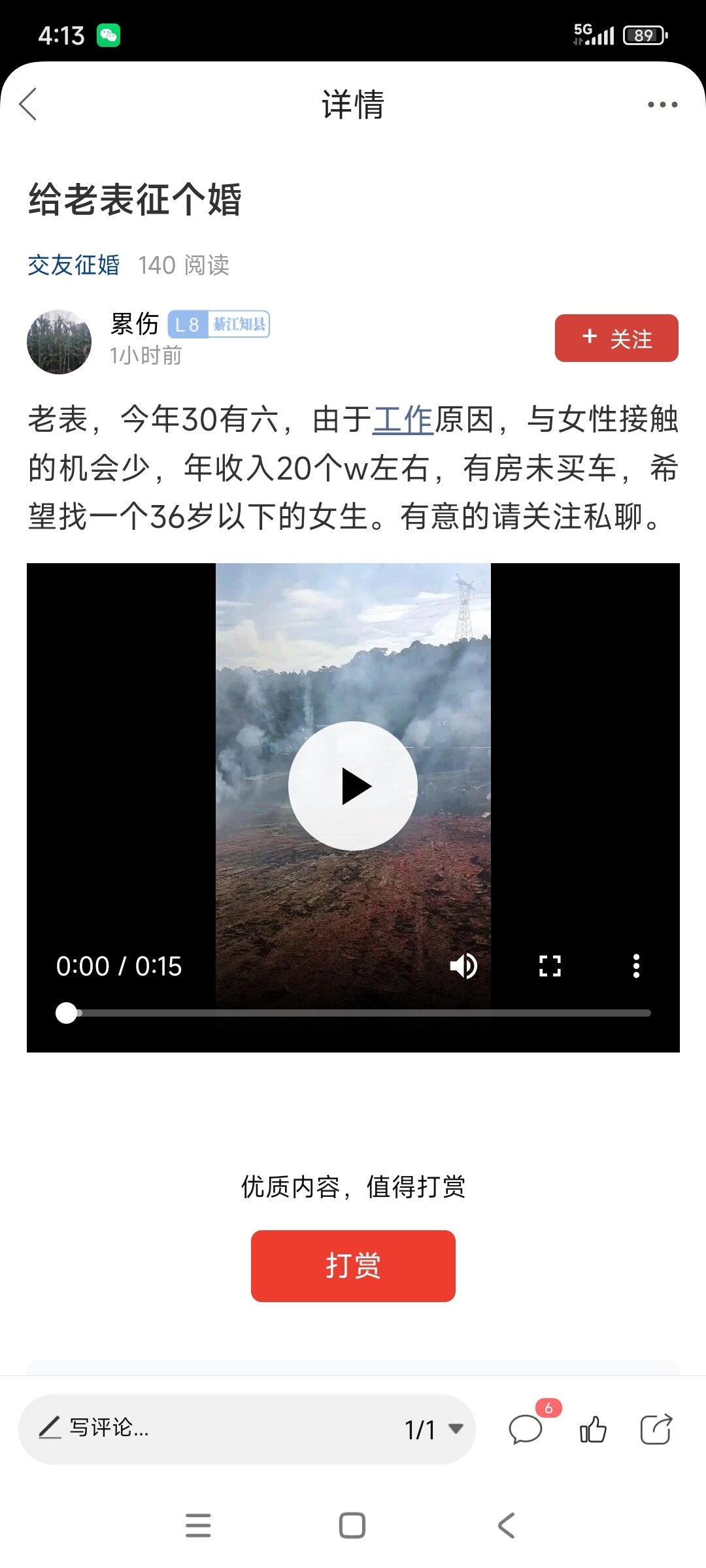The image size is (706, 1568).
Task: Open the underlined 工作 link
Action: point(403,419)
